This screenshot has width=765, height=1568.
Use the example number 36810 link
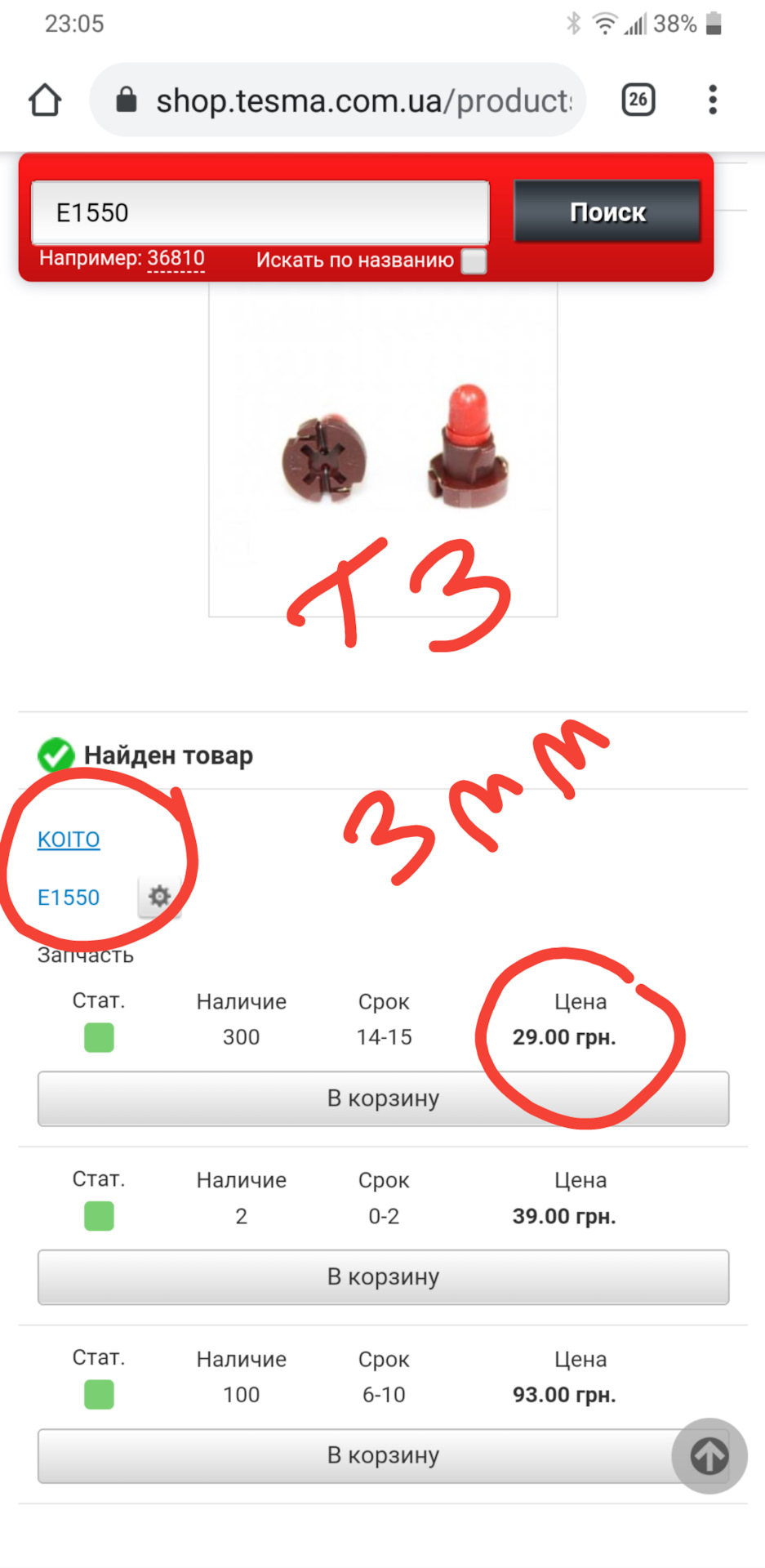(176, 258)
